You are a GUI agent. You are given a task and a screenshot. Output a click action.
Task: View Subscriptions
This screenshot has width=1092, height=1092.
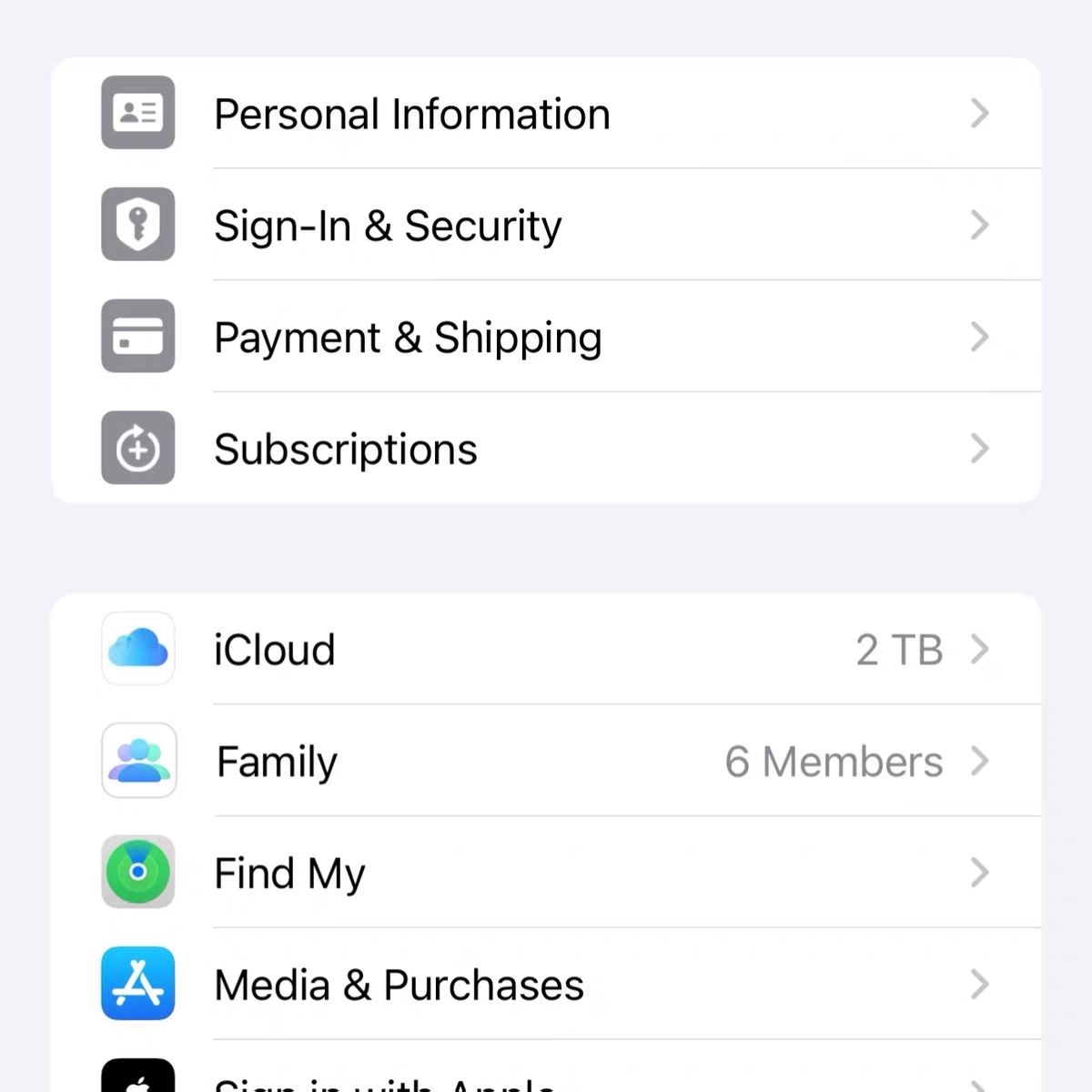click(546, 449)
